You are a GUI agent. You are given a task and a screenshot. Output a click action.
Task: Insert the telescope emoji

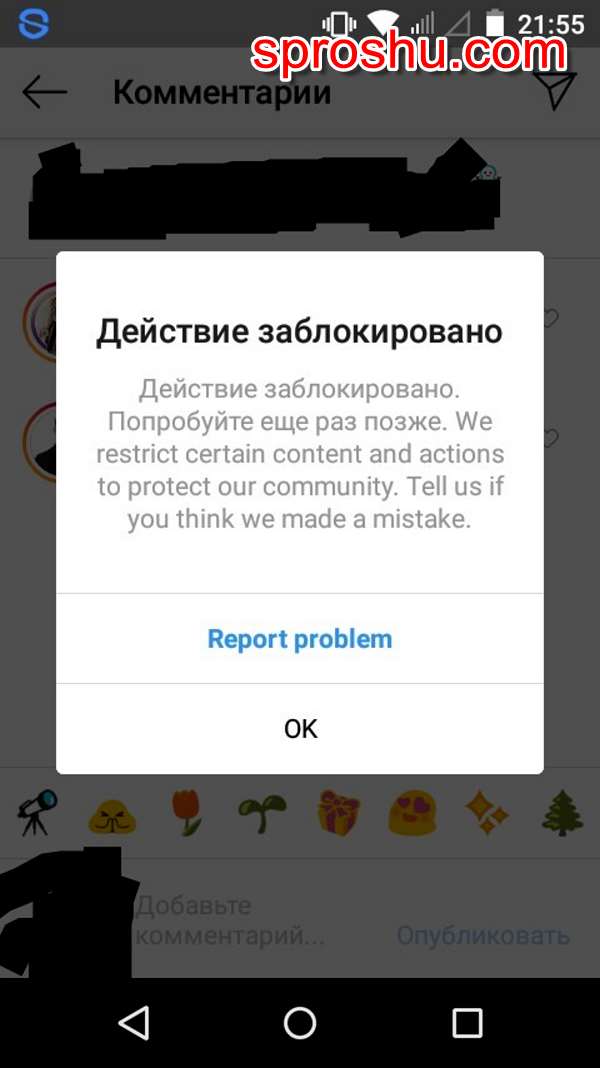40,812
